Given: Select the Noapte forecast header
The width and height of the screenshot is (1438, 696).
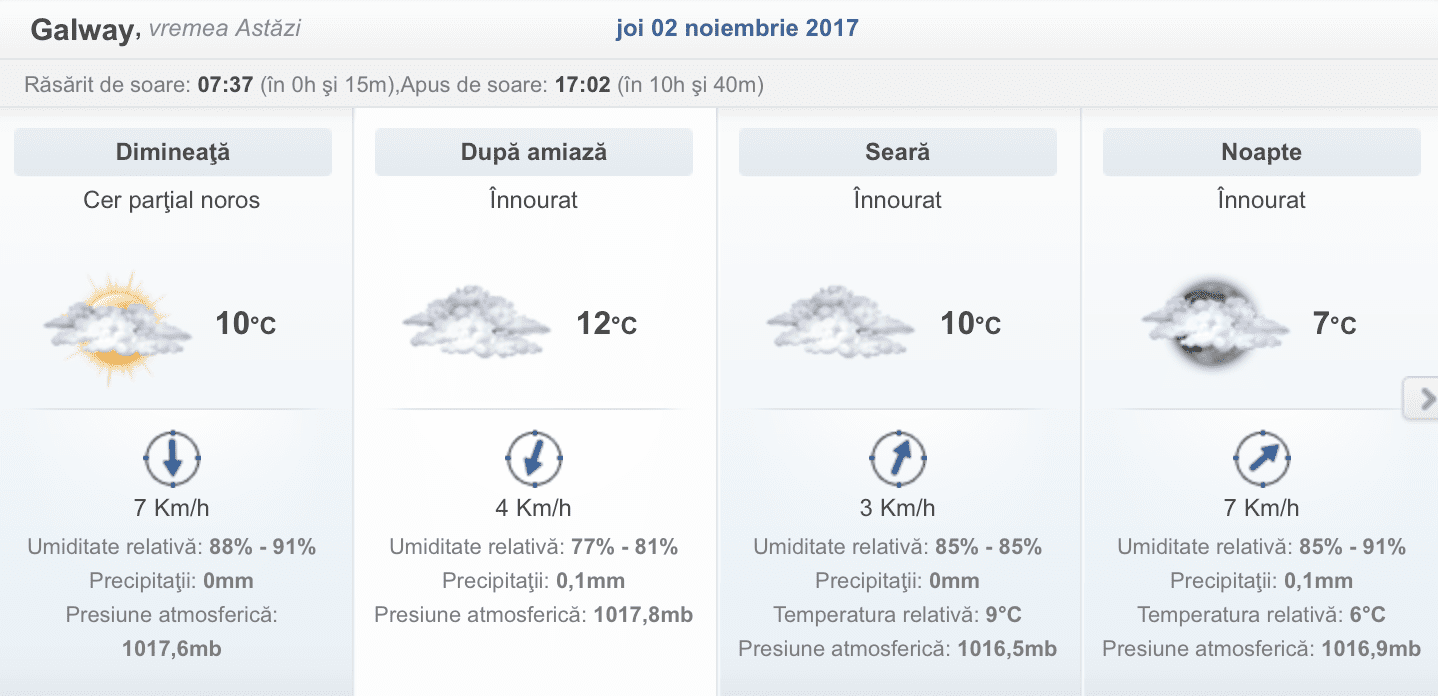Looking at the screenshot, I should coord(1261,153).
